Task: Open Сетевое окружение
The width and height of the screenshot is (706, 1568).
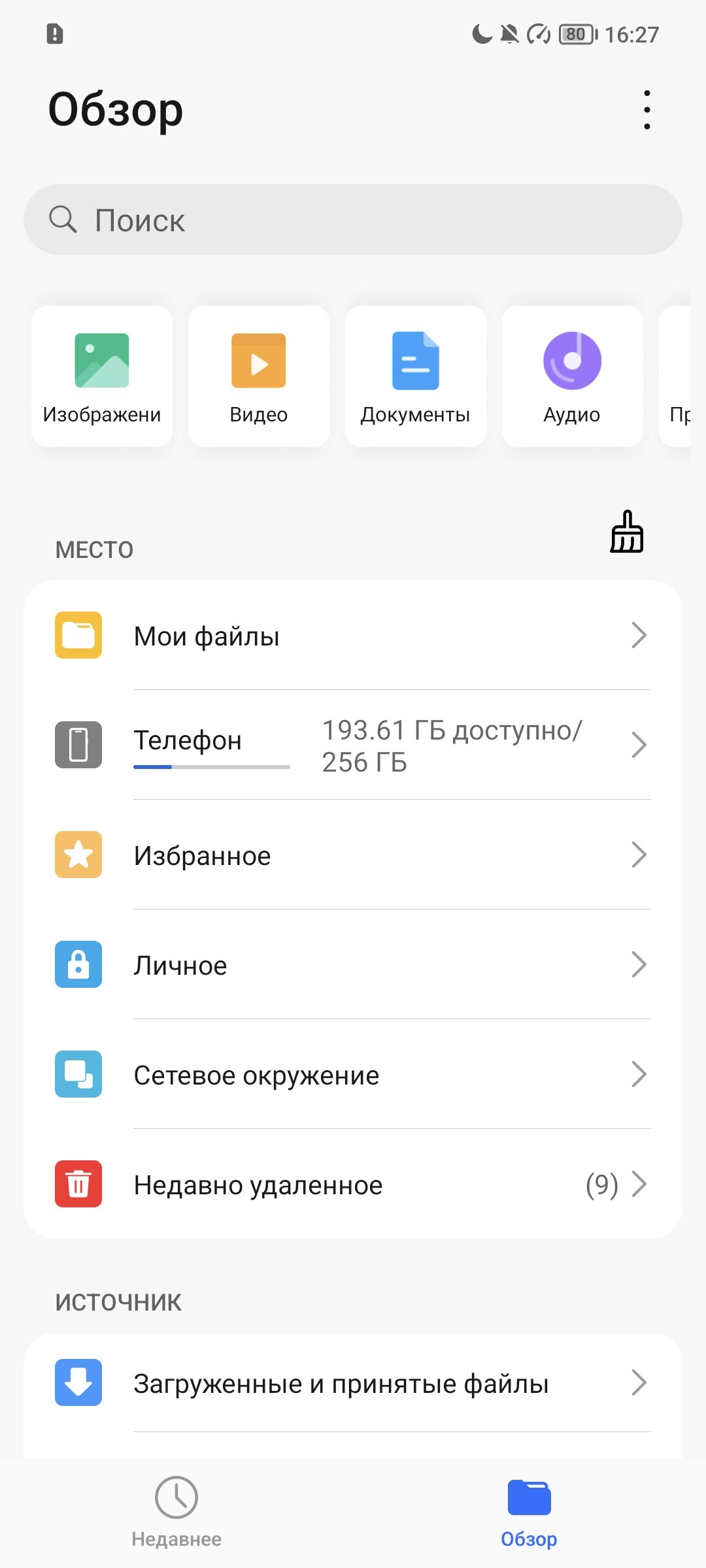Action: pos(353,1074)
